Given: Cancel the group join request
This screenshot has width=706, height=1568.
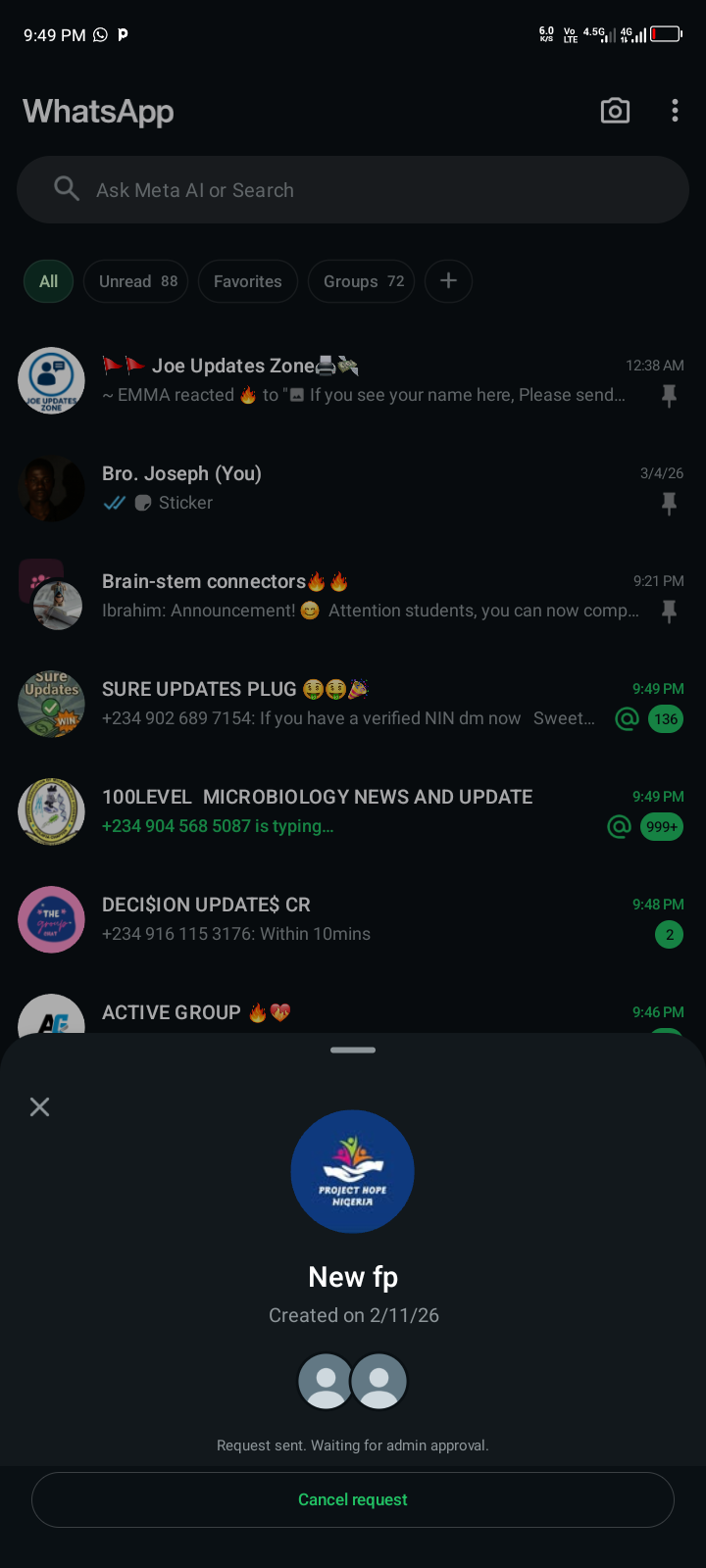Looking at the screenshot, I should coord(353,1499).
